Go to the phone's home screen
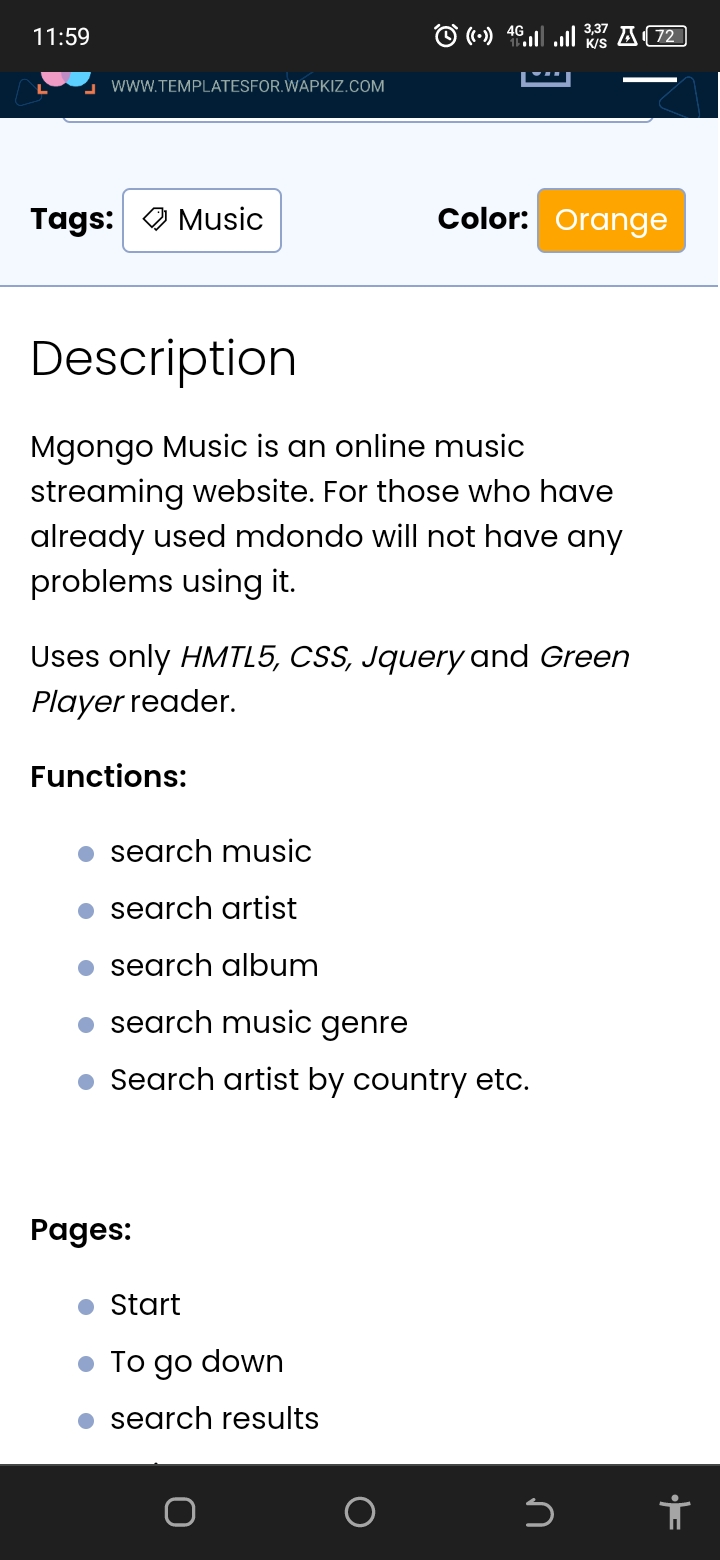Screen dimensions: 720x1560 360,1513
